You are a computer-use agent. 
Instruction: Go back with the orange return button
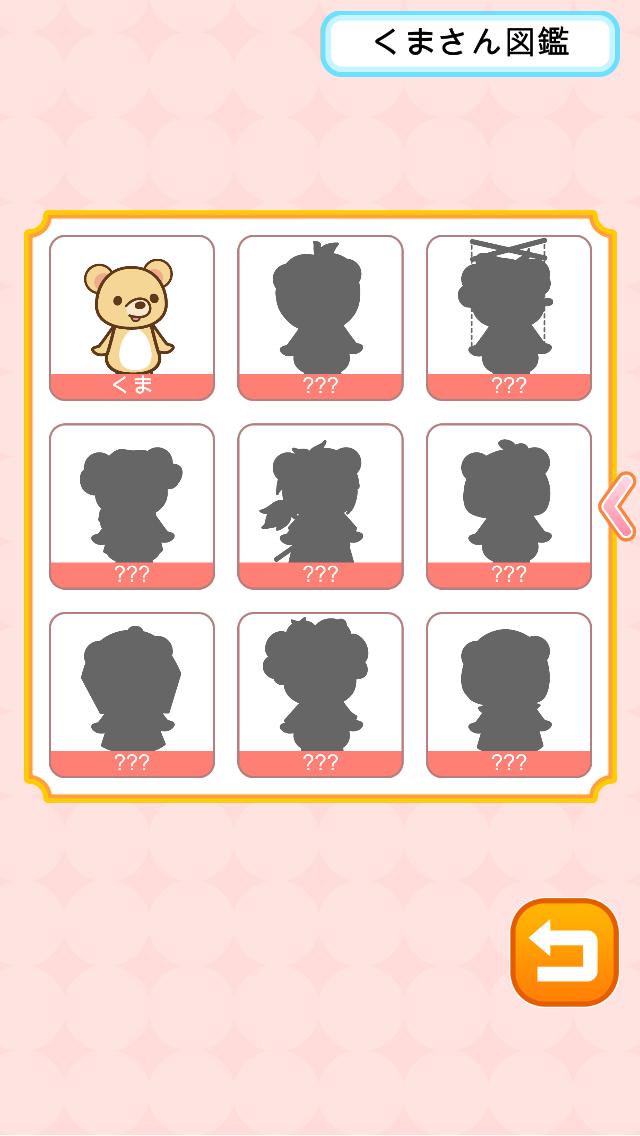click(x=564, y=952)
